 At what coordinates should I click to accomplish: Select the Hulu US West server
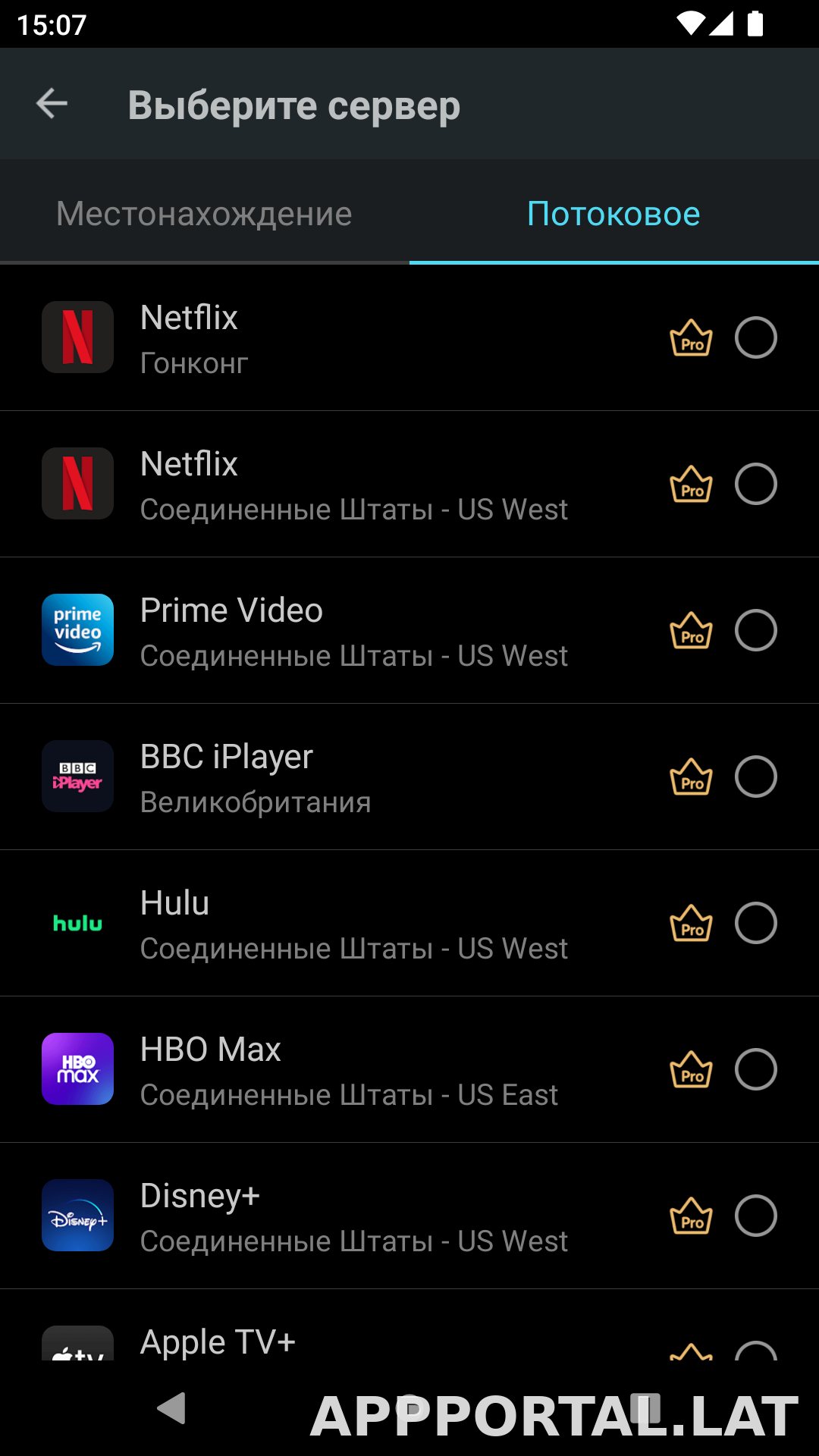pos(409,923)
